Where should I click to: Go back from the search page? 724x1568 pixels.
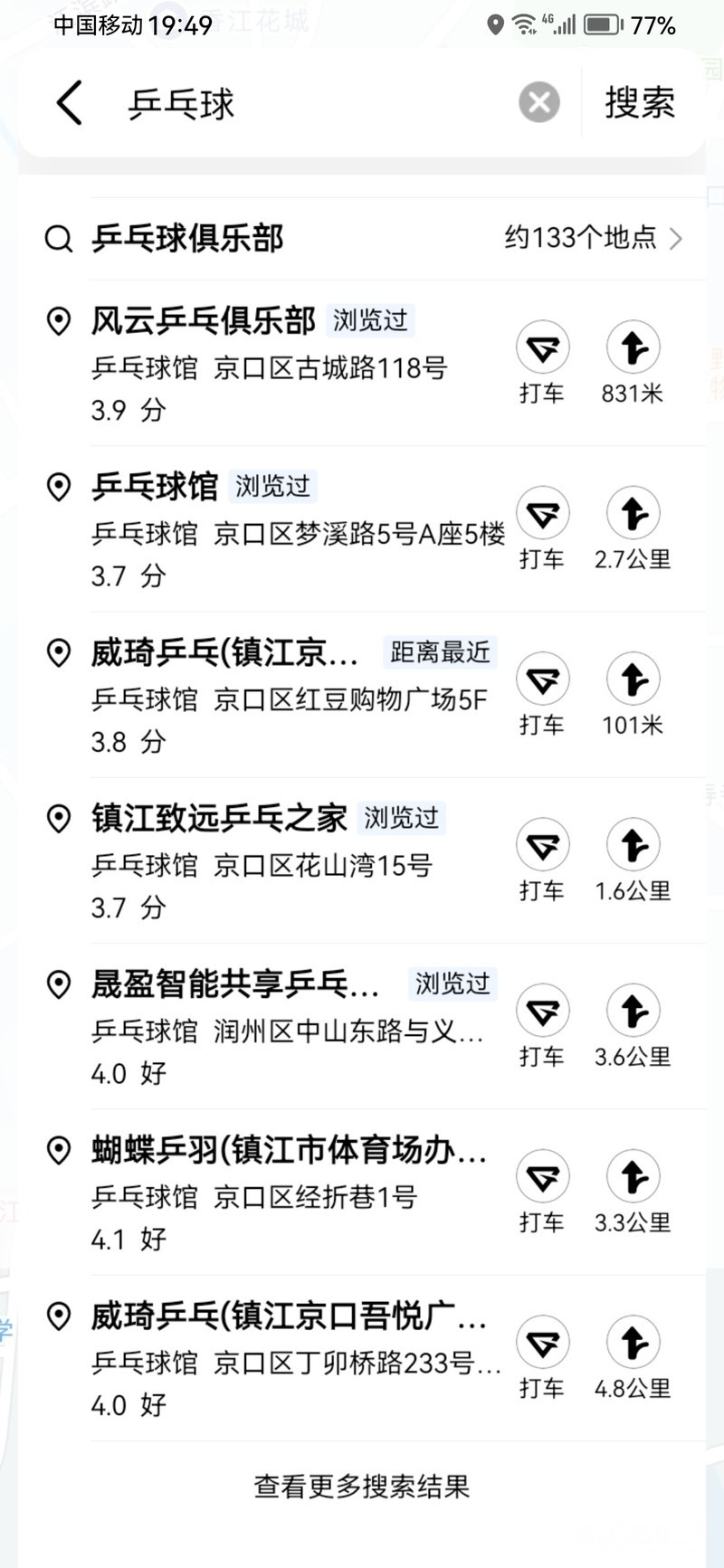point(70,102)
